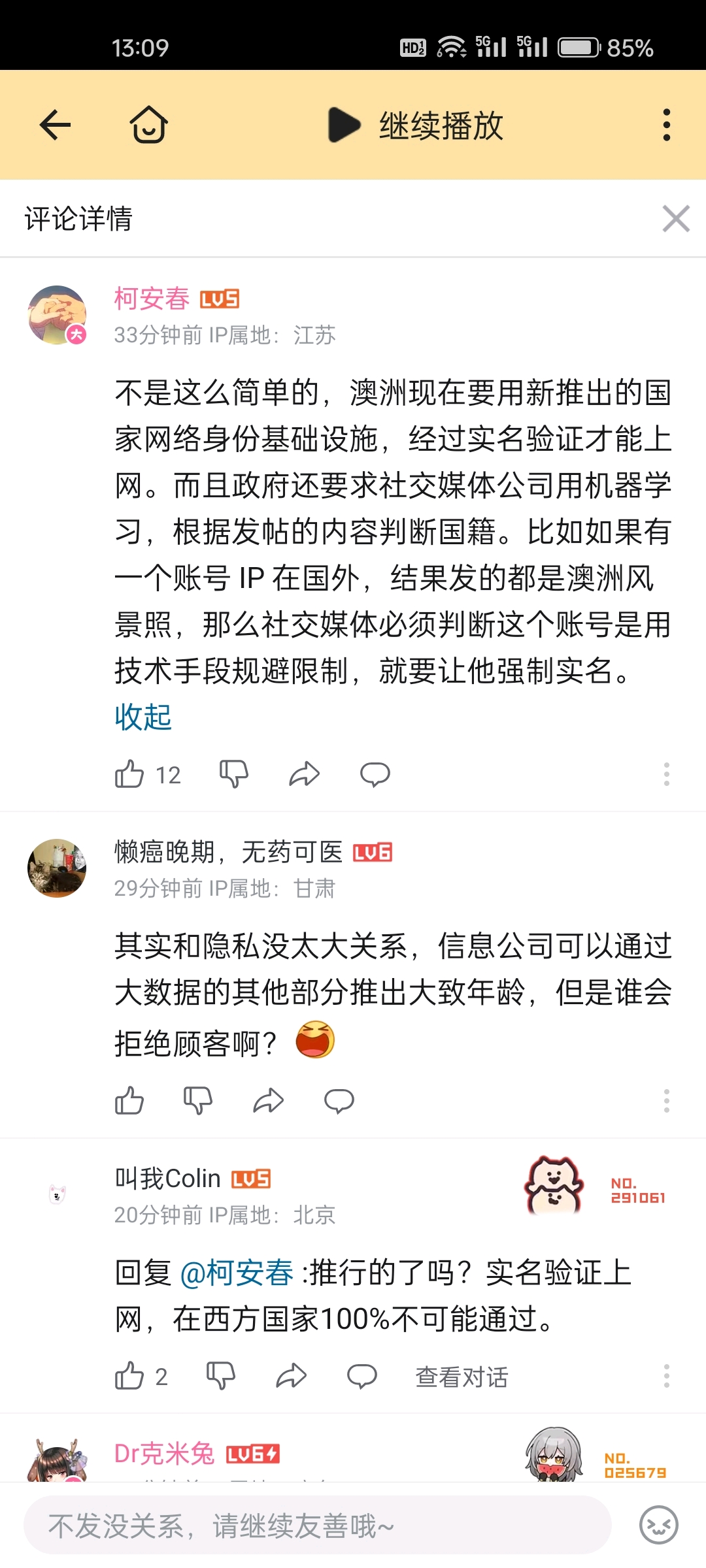Reply to 柯安春's comment

click(x=375, y=774)
